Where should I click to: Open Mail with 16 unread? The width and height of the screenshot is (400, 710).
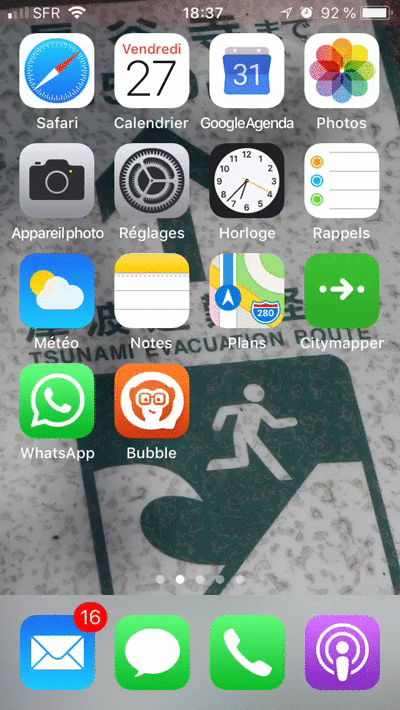pos(57,652)
